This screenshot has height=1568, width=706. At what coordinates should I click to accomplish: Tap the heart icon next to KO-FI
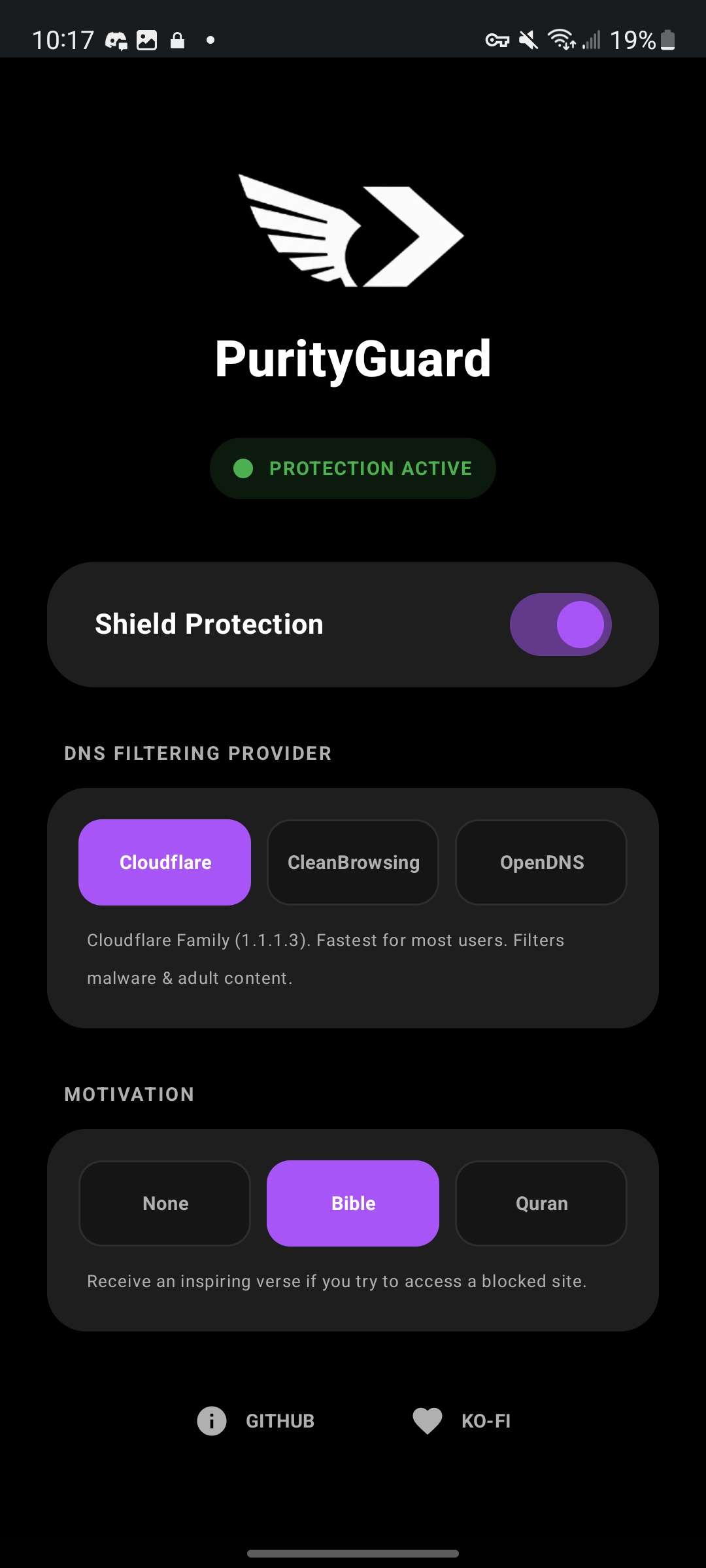[426, 1421]
